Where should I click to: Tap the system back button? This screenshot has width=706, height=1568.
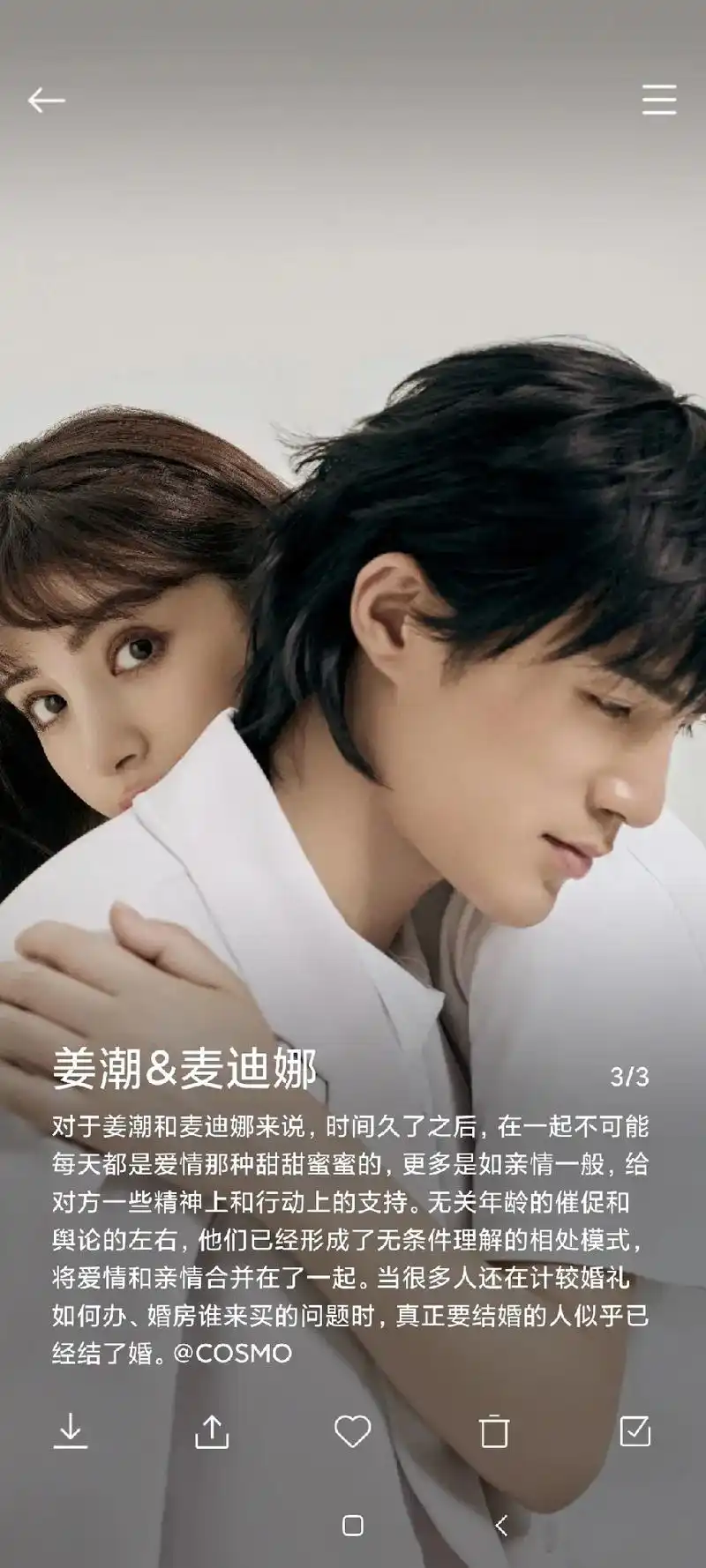[501, 1526]
